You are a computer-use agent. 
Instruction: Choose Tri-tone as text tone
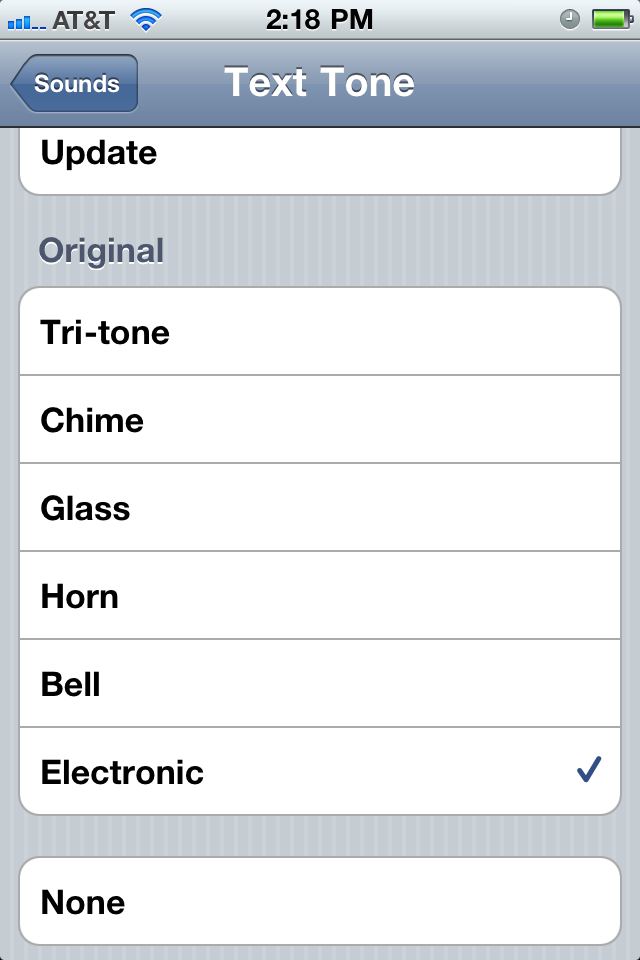pyautogui.click(x=320, y=331)
